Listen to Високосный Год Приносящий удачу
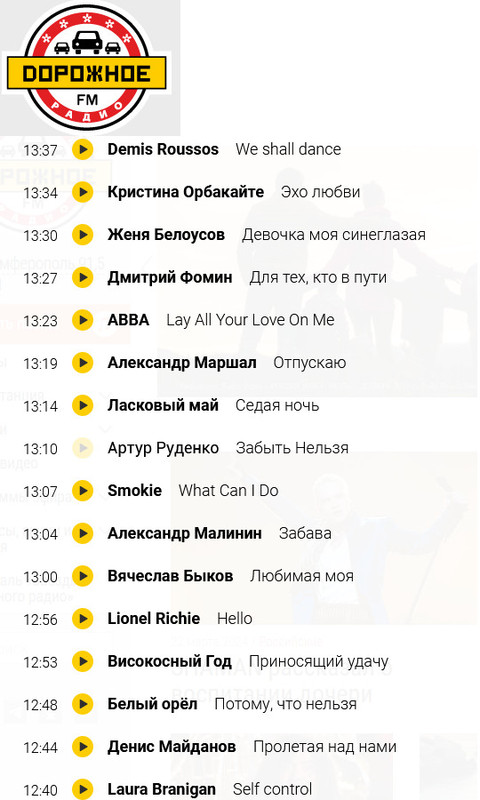480x800 pixels. (x=83, y=661)
